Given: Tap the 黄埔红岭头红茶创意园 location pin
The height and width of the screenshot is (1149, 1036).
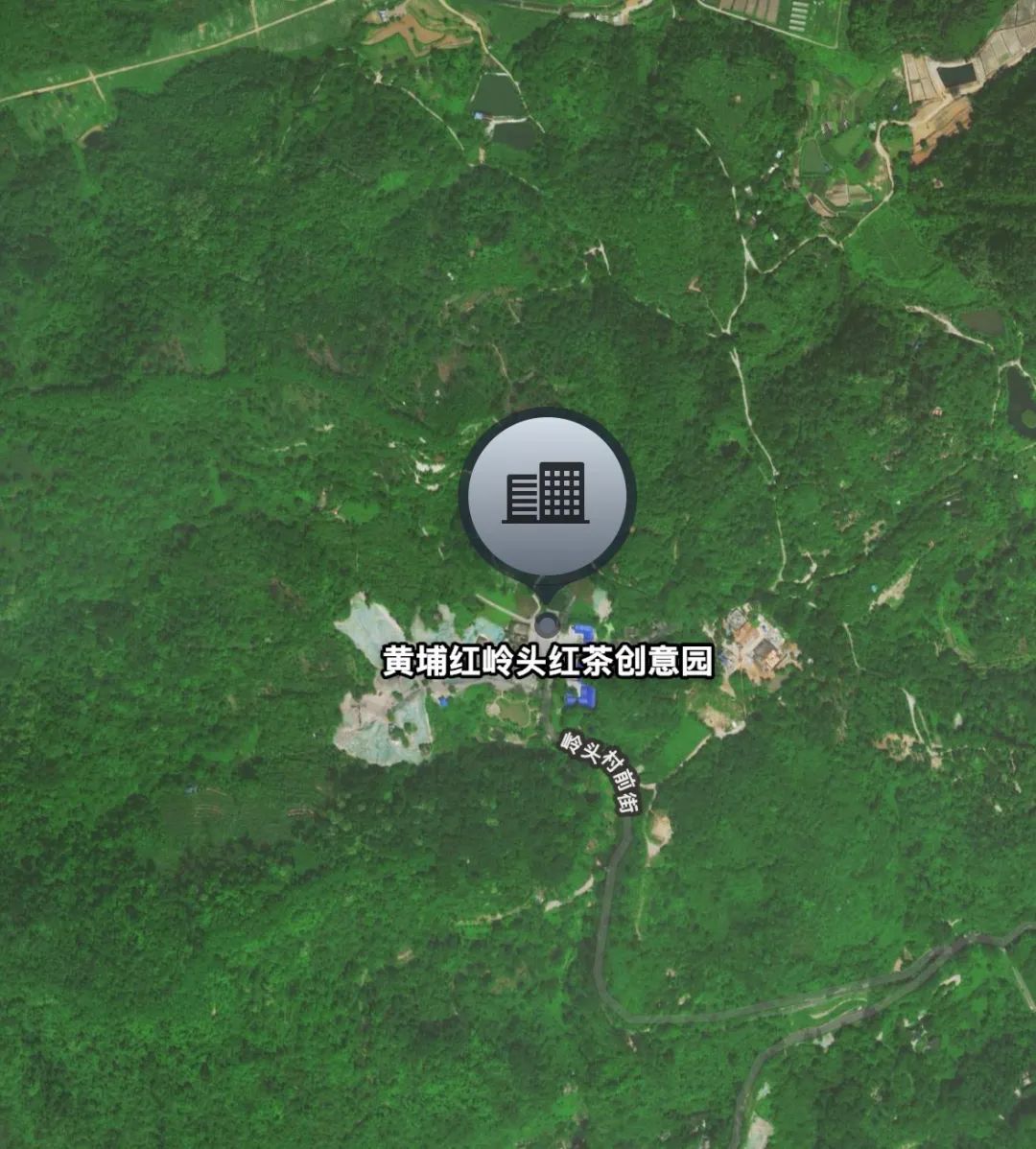Looking at the screenshot, I should [x=547, y=497].
